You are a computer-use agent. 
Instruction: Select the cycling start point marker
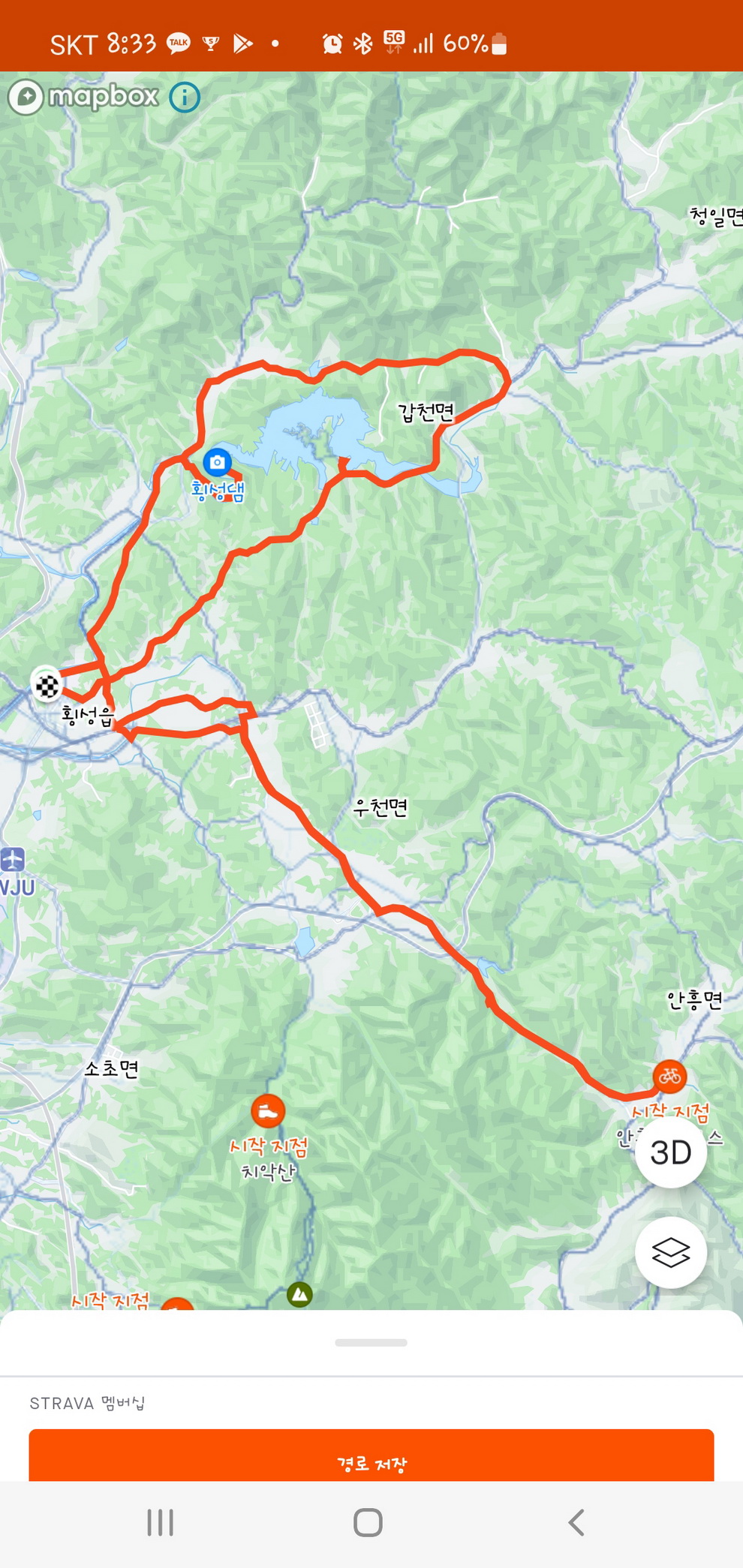point(669,1077)
